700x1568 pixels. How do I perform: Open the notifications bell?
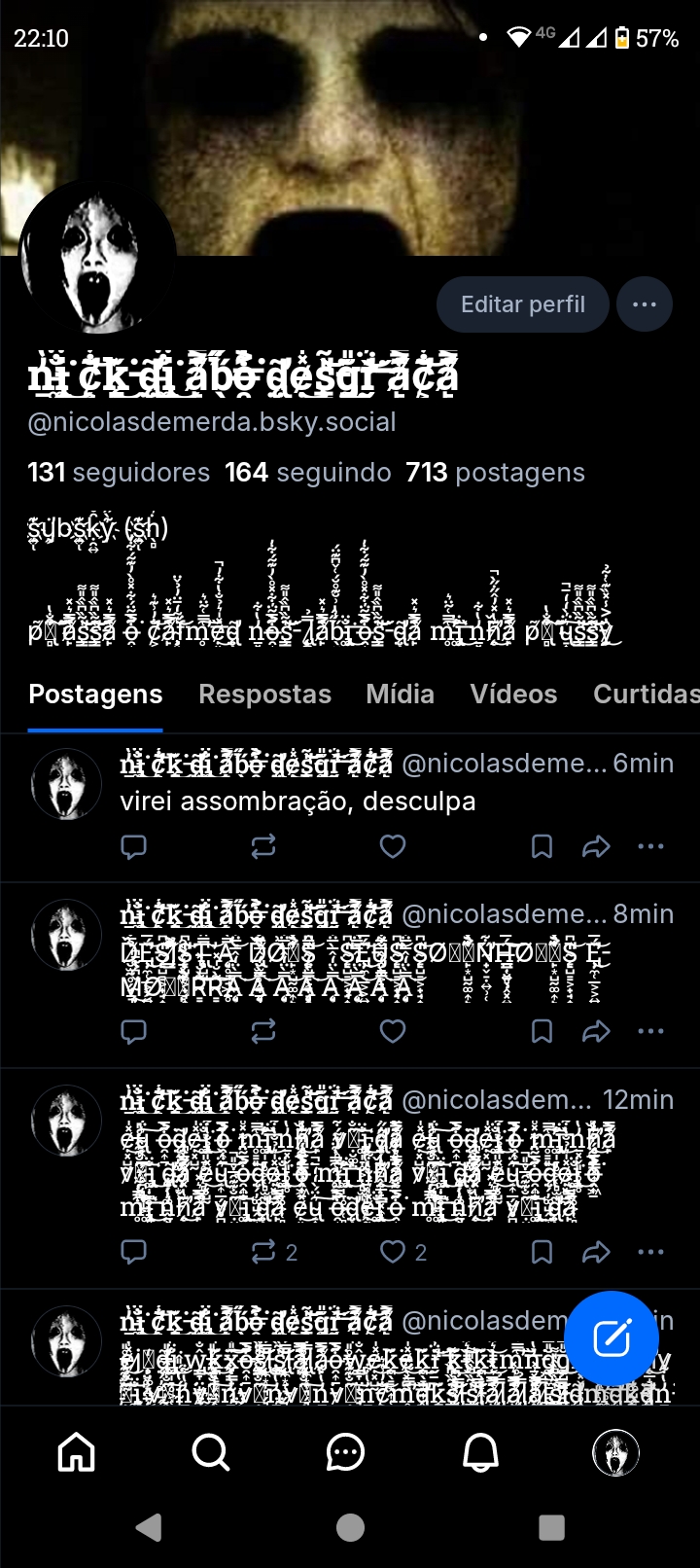(x=480, y=1453)
